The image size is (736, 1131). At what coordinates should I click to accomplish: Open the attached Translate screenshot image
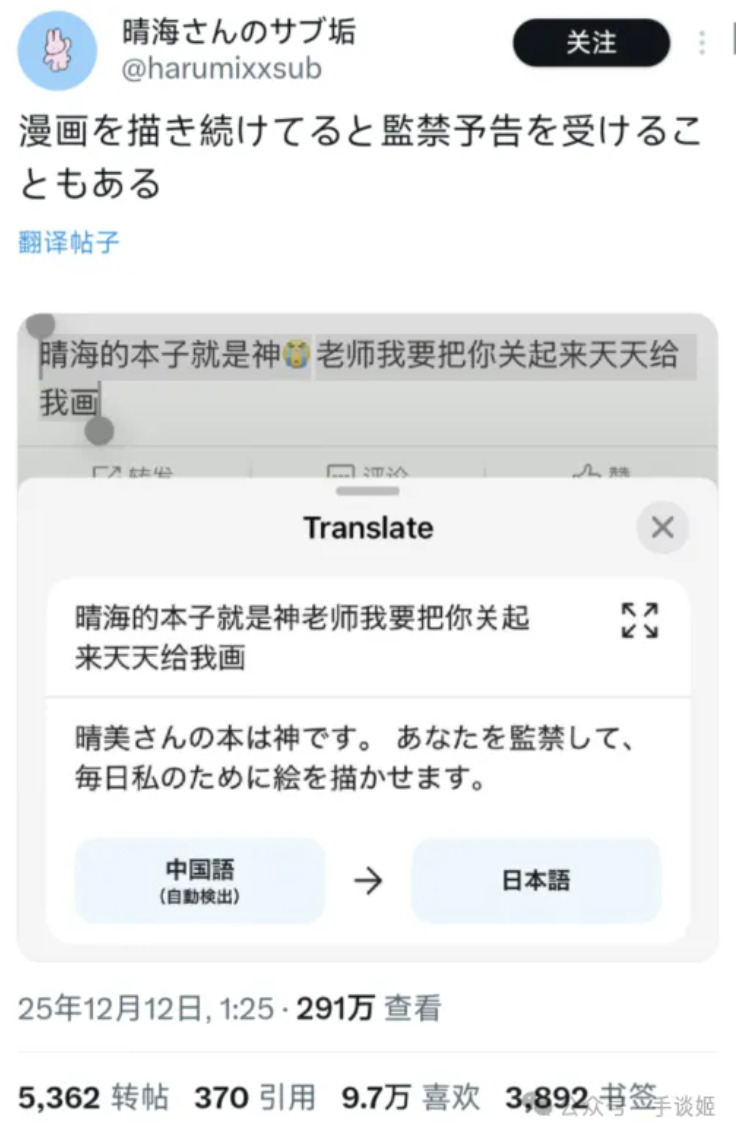tap(367, 640)
